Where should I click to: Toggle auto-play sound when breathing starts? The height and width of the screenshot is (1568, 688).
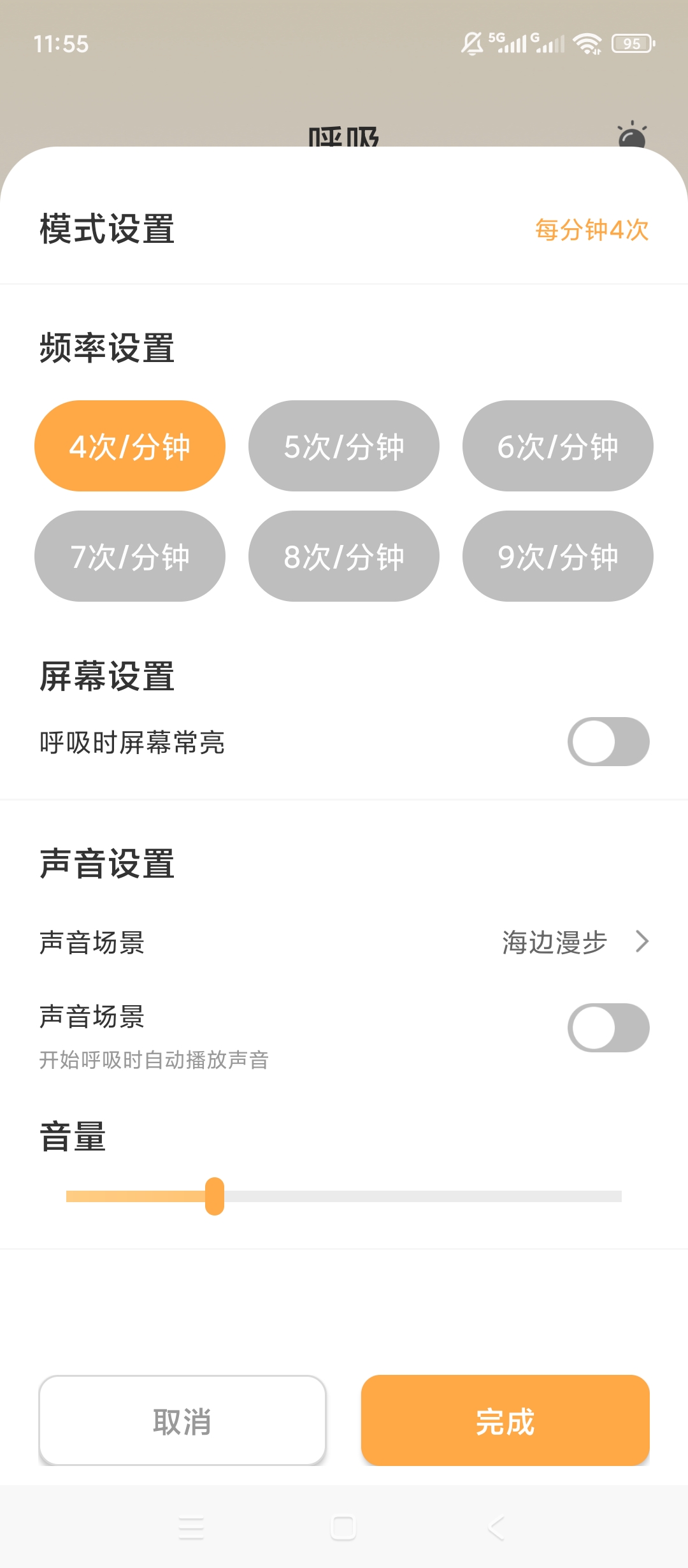pyautogui.click(x=608, y=1028)
